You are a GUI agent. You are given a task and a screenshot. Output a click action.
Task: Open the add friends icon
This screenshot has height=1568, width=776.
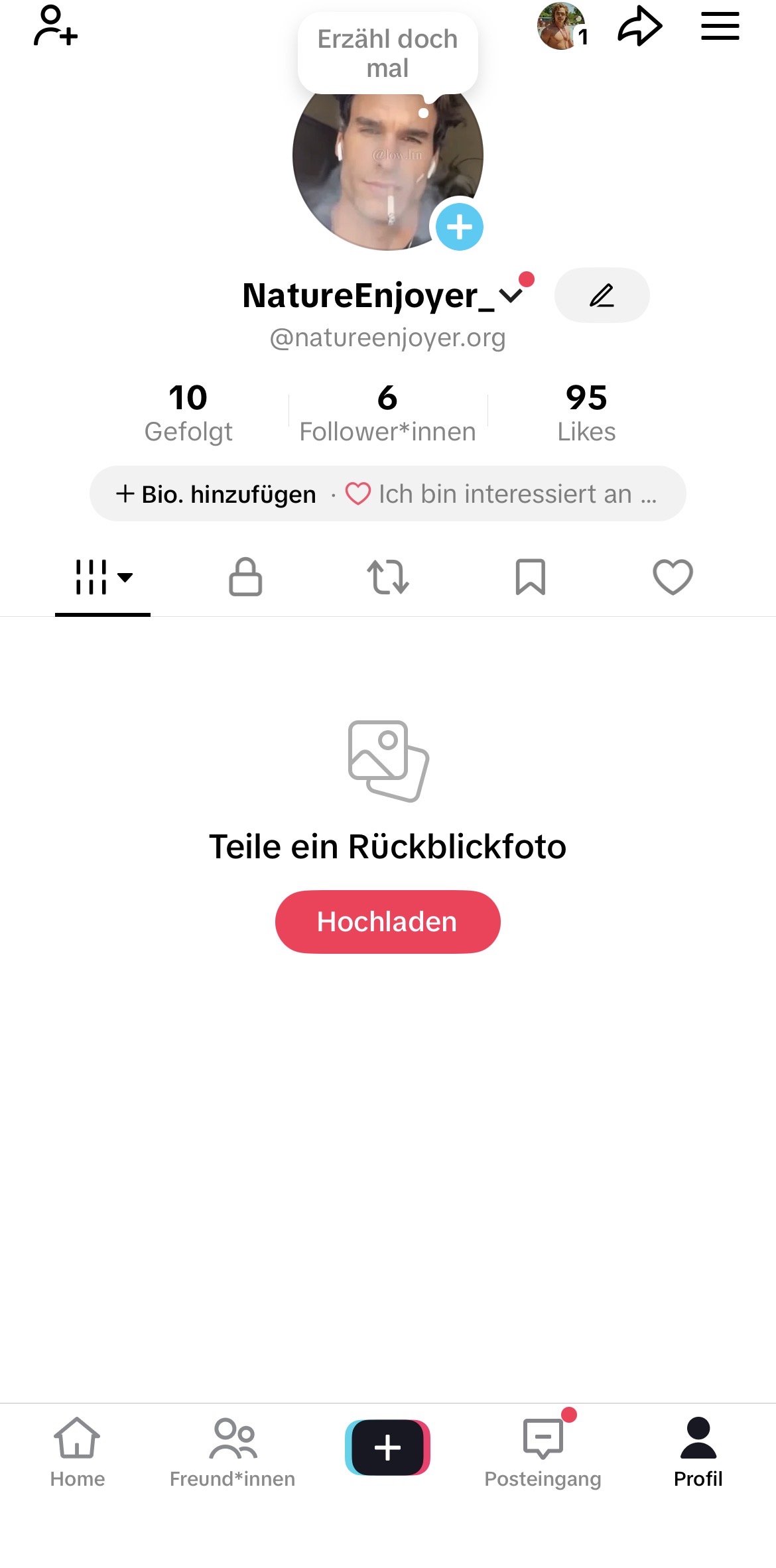point(56,27)
